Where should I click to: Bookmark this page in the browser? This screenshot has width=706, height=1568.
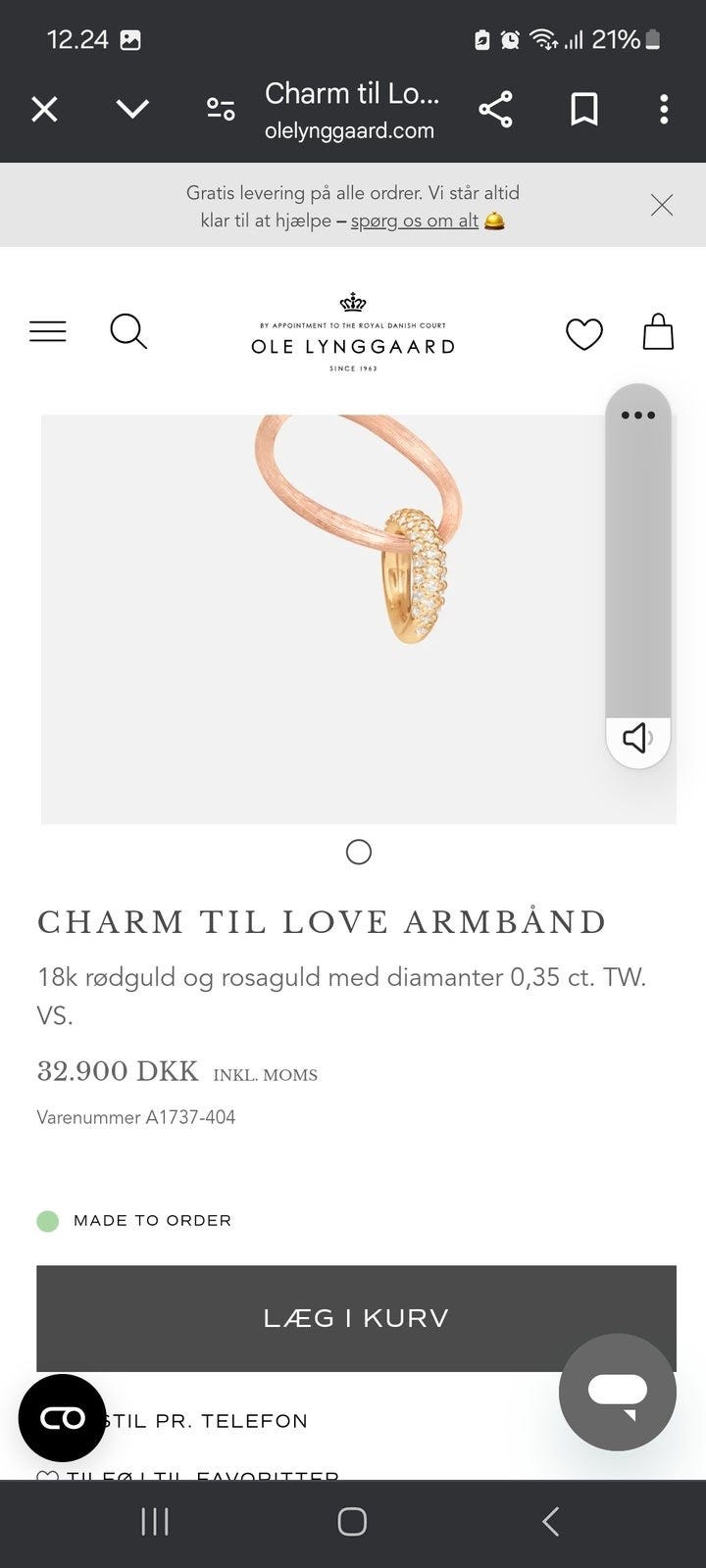point(584,109)
